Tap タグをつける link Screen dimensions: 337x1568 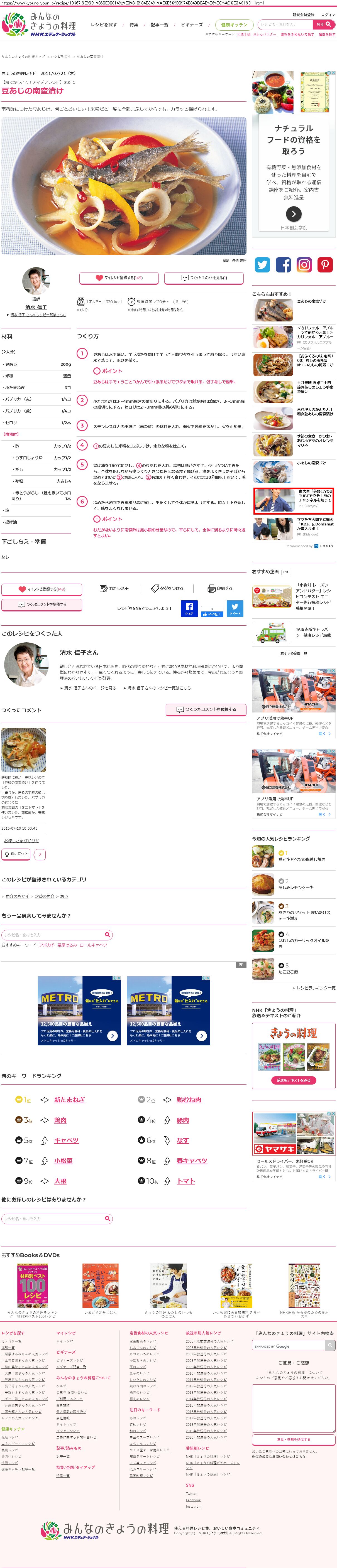tap(168, 589)
